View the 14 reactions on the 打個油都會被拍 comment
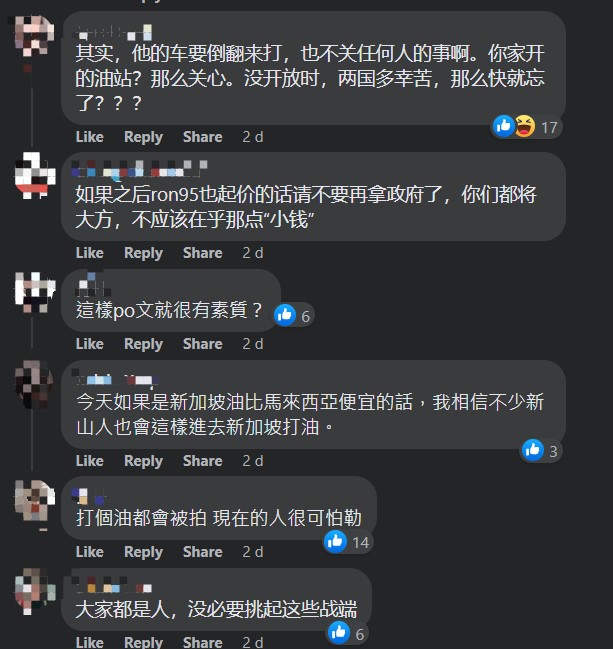This screenshot has height=649, width=613. (347, 542)
